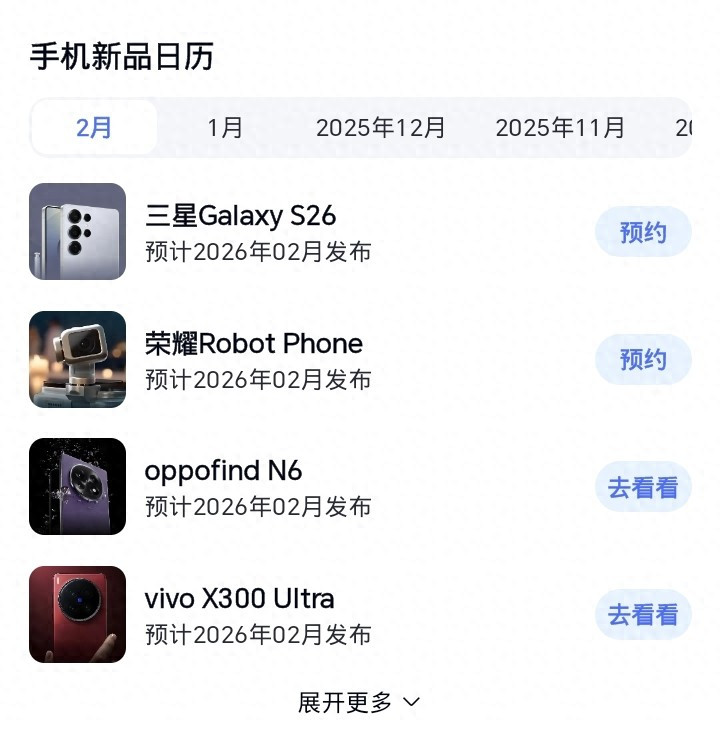This screenshot has width=720, height=739.
Task: Reserve the 荣耀Robot Phone with 预约
Action: [643, 360]
